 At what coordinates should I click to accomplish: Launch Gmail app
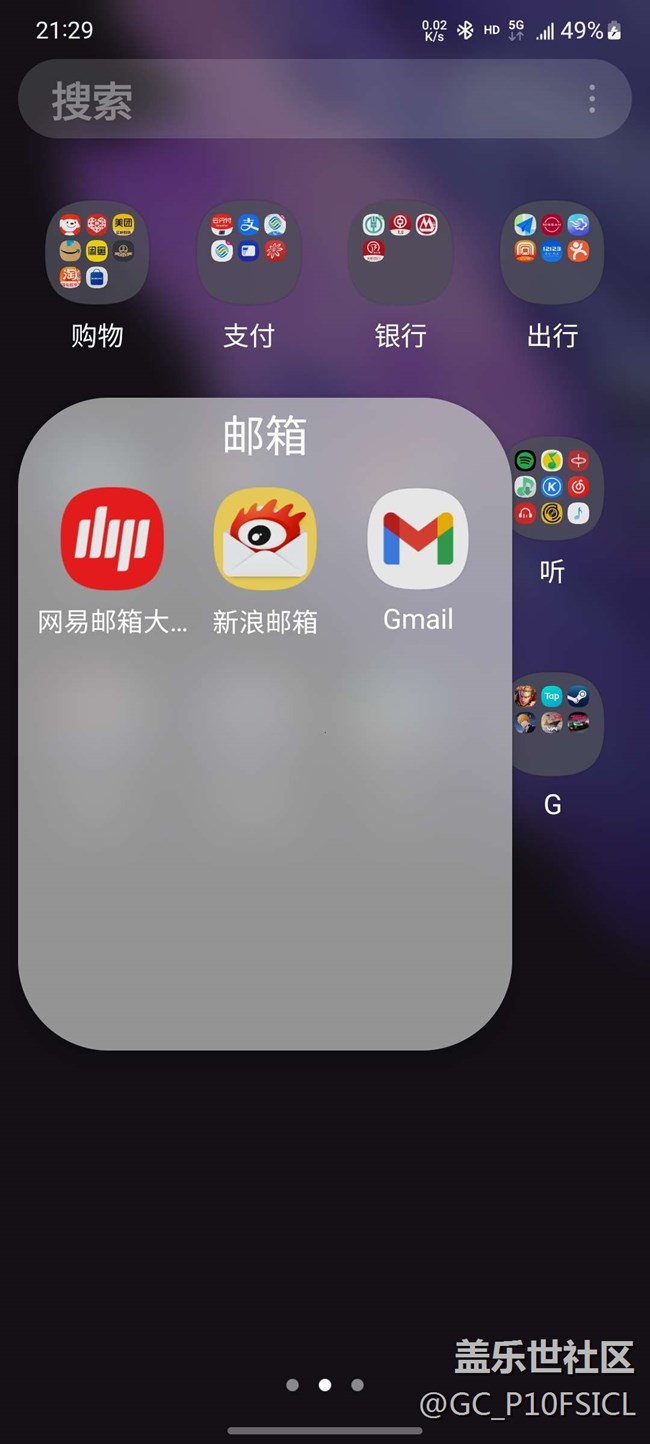418,539
